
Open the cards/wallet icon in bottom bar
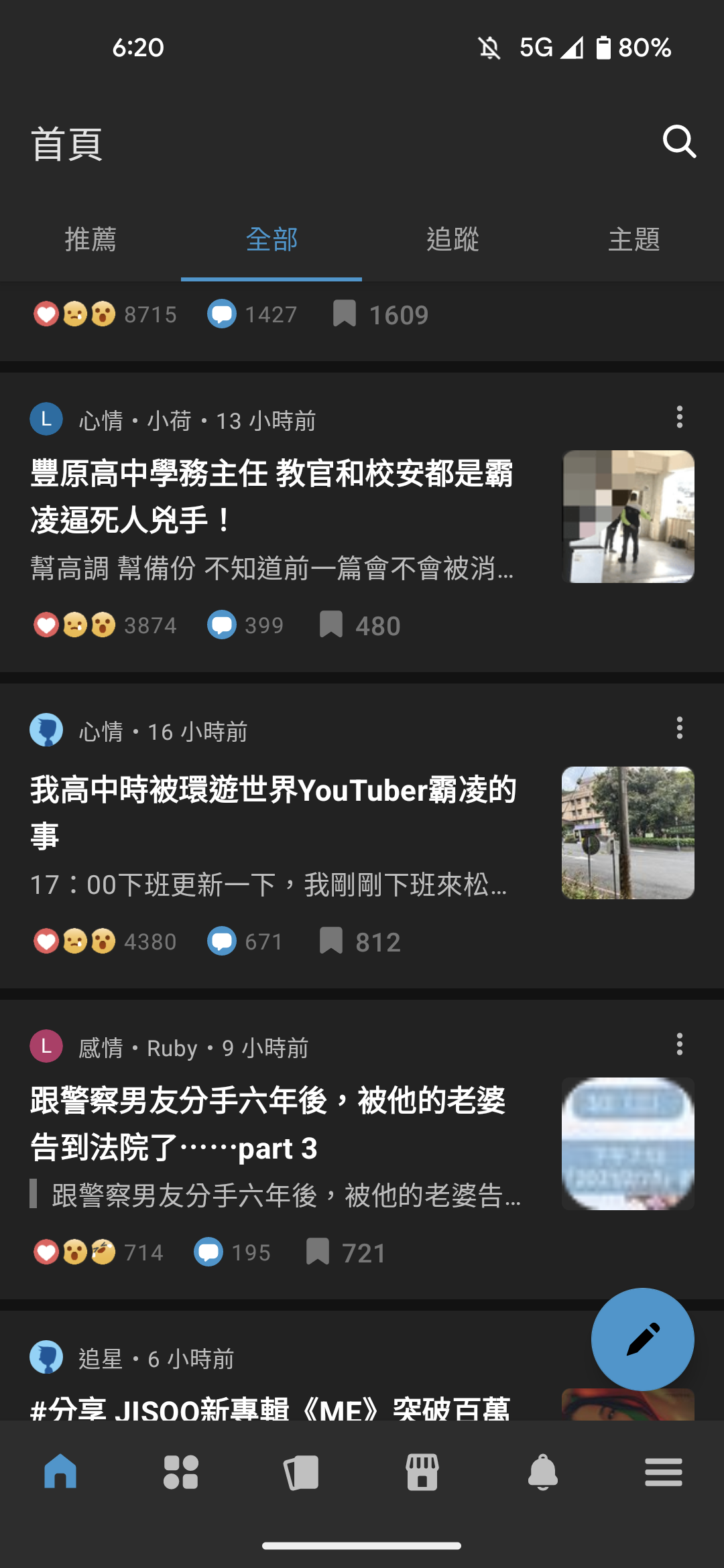pos(302,1472)
